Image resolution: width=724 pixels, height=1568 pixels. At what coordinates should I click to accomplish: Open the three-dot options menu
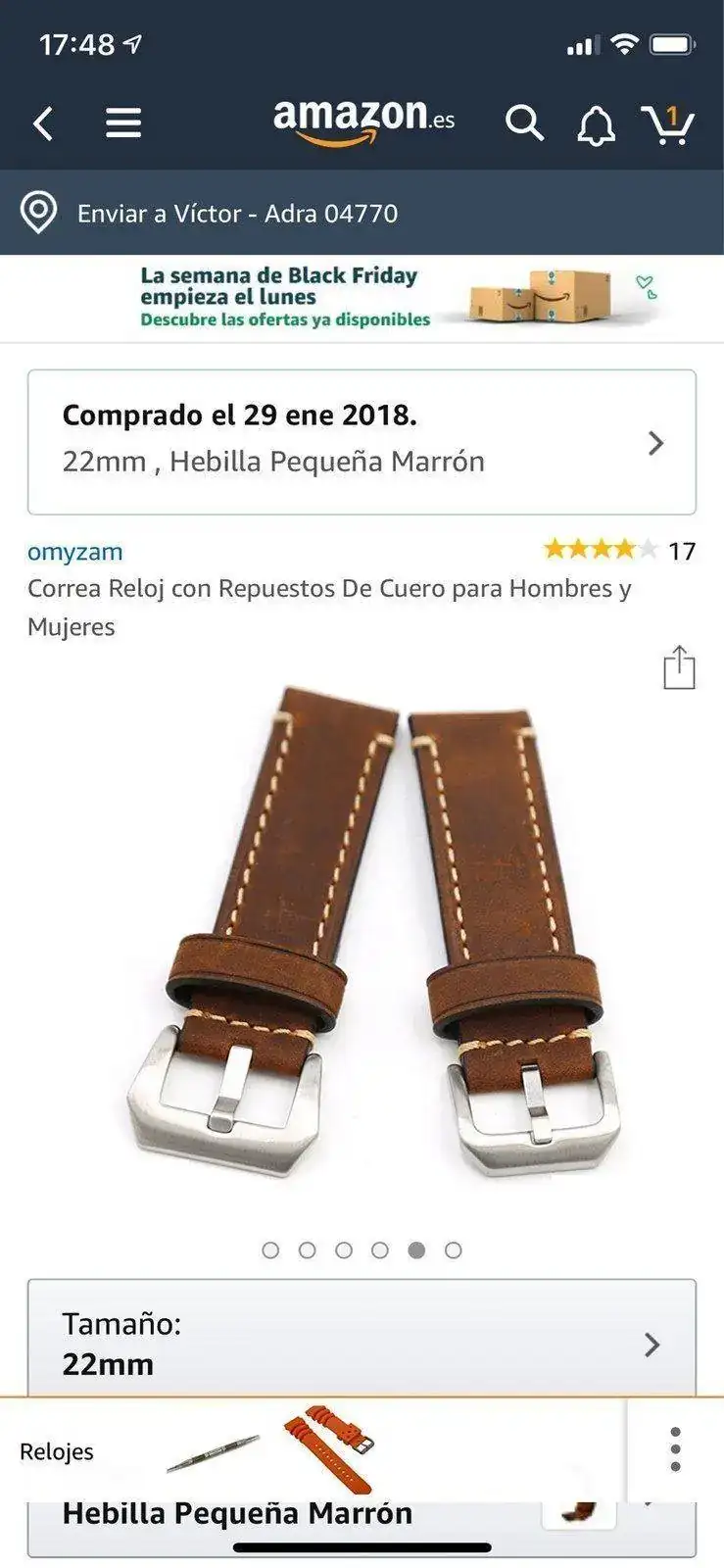point(677,1449)
